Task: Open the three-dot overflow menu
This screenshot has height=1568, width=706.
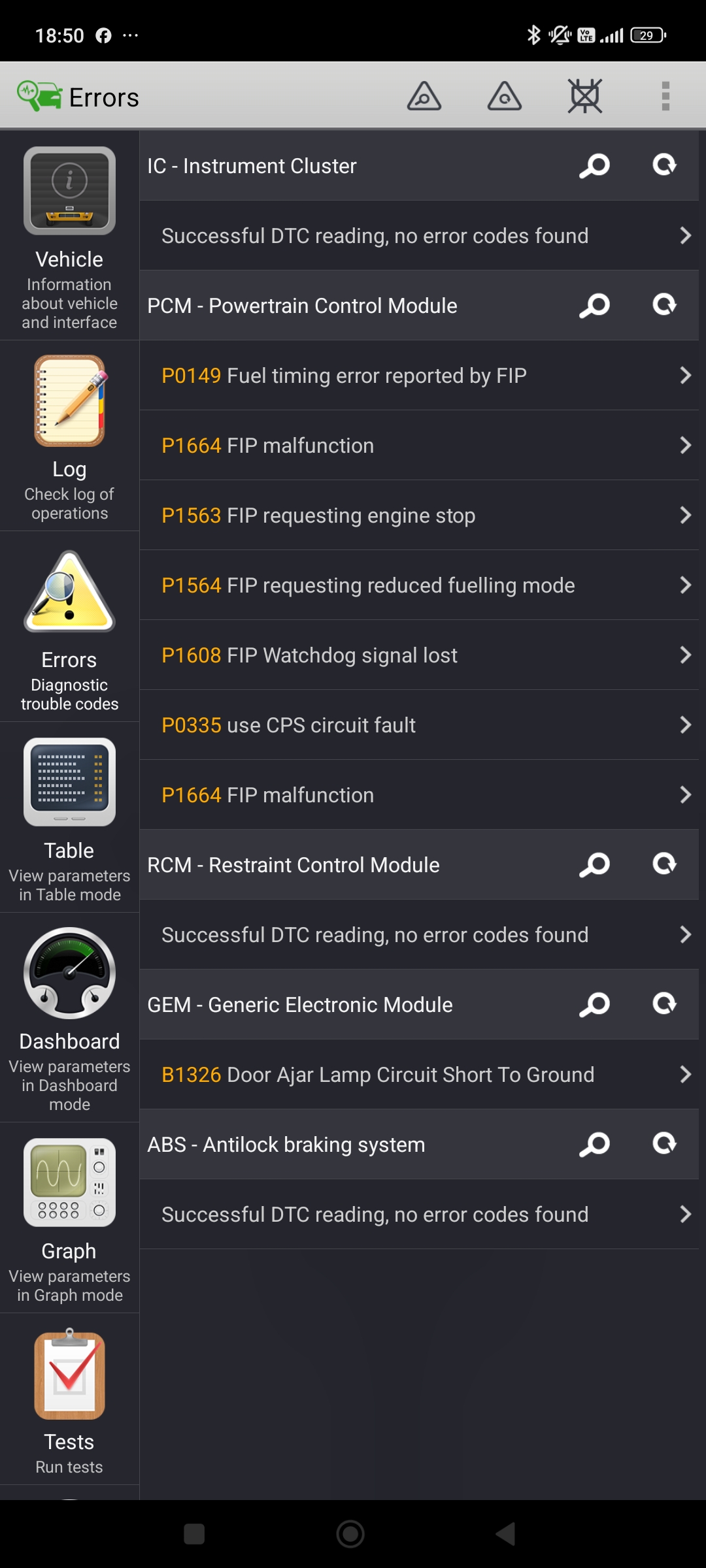Action: [665, 97]
